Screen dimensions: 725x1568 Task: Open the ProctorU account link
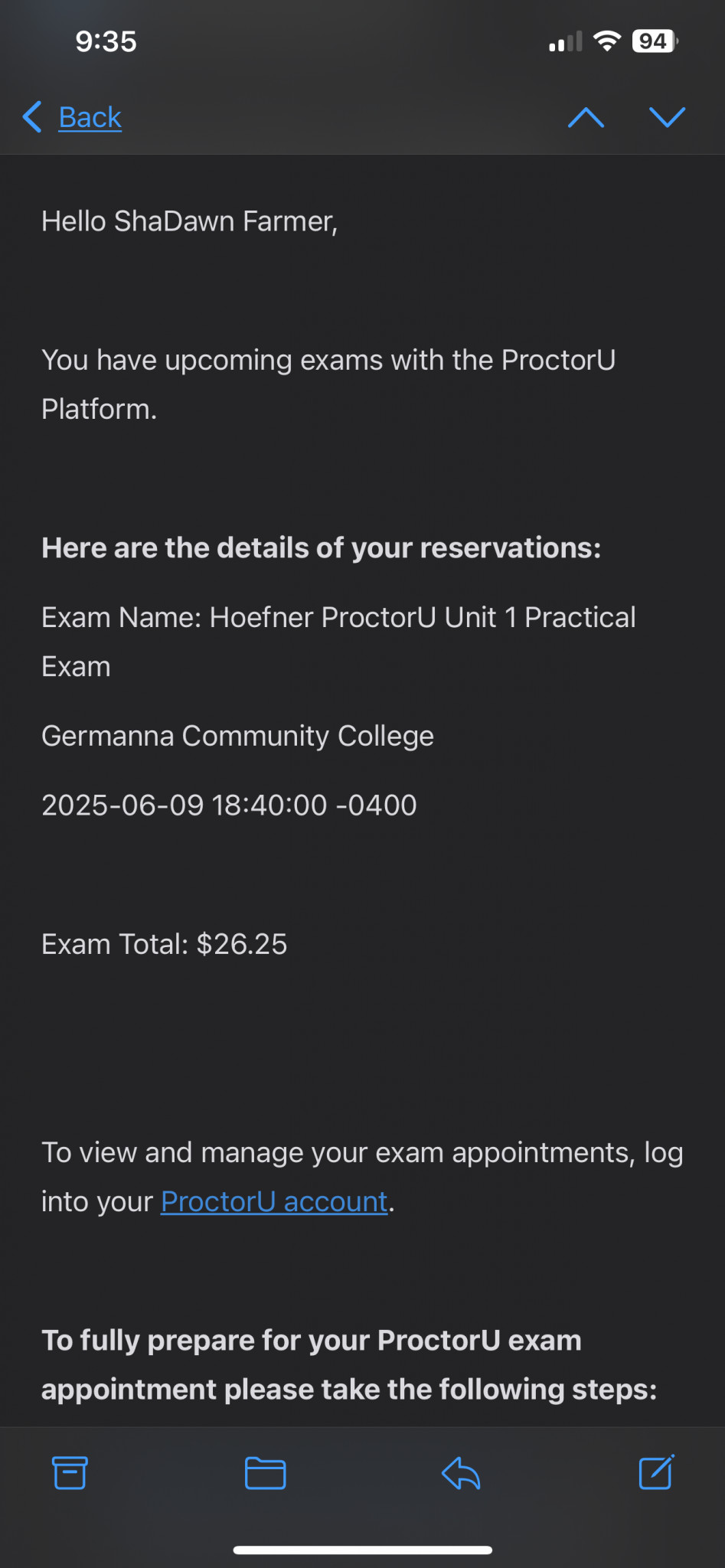click(x=274, y=1201)
